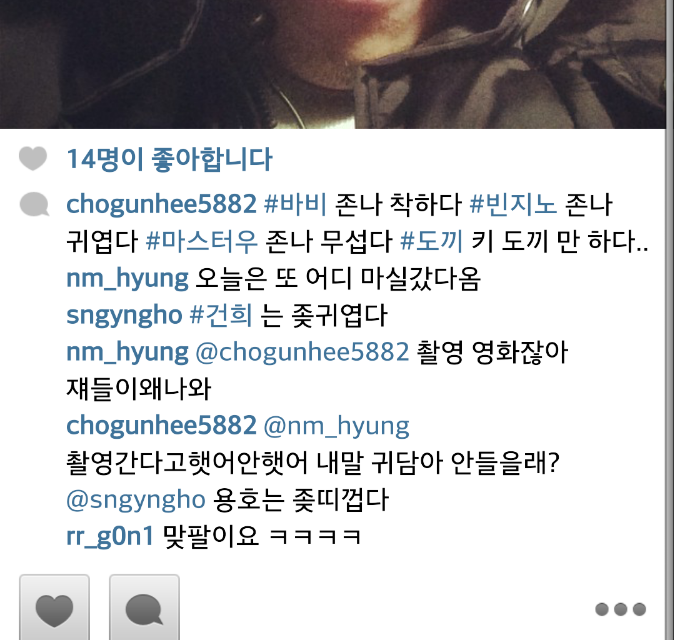Open the photo at the top of the post
This screenshot has width=674, height=640.
point(333,60)
